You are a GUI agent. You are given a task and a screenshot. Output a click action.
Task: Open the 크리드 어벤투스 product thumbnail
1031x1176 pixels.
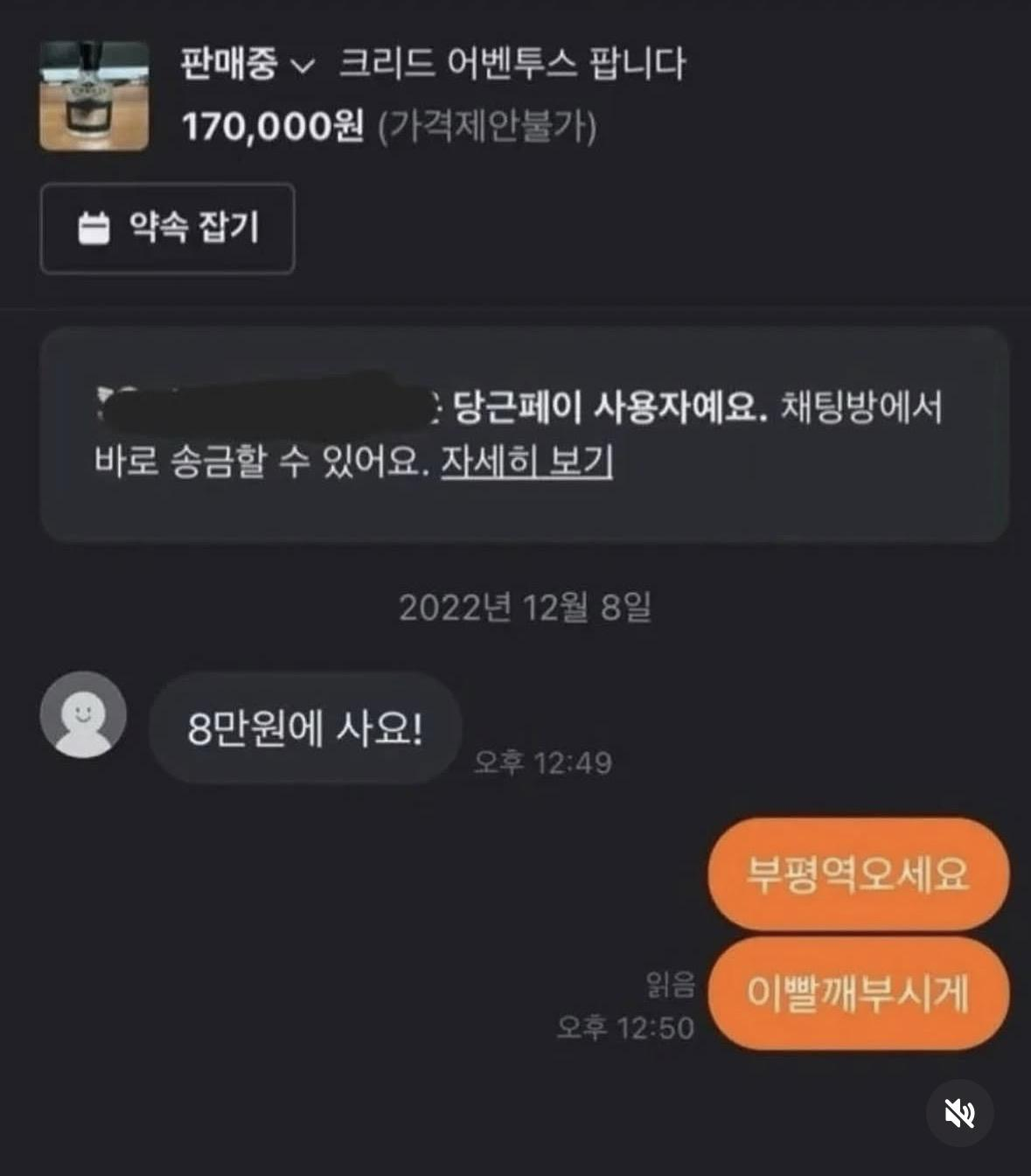[x=94, y=96]
